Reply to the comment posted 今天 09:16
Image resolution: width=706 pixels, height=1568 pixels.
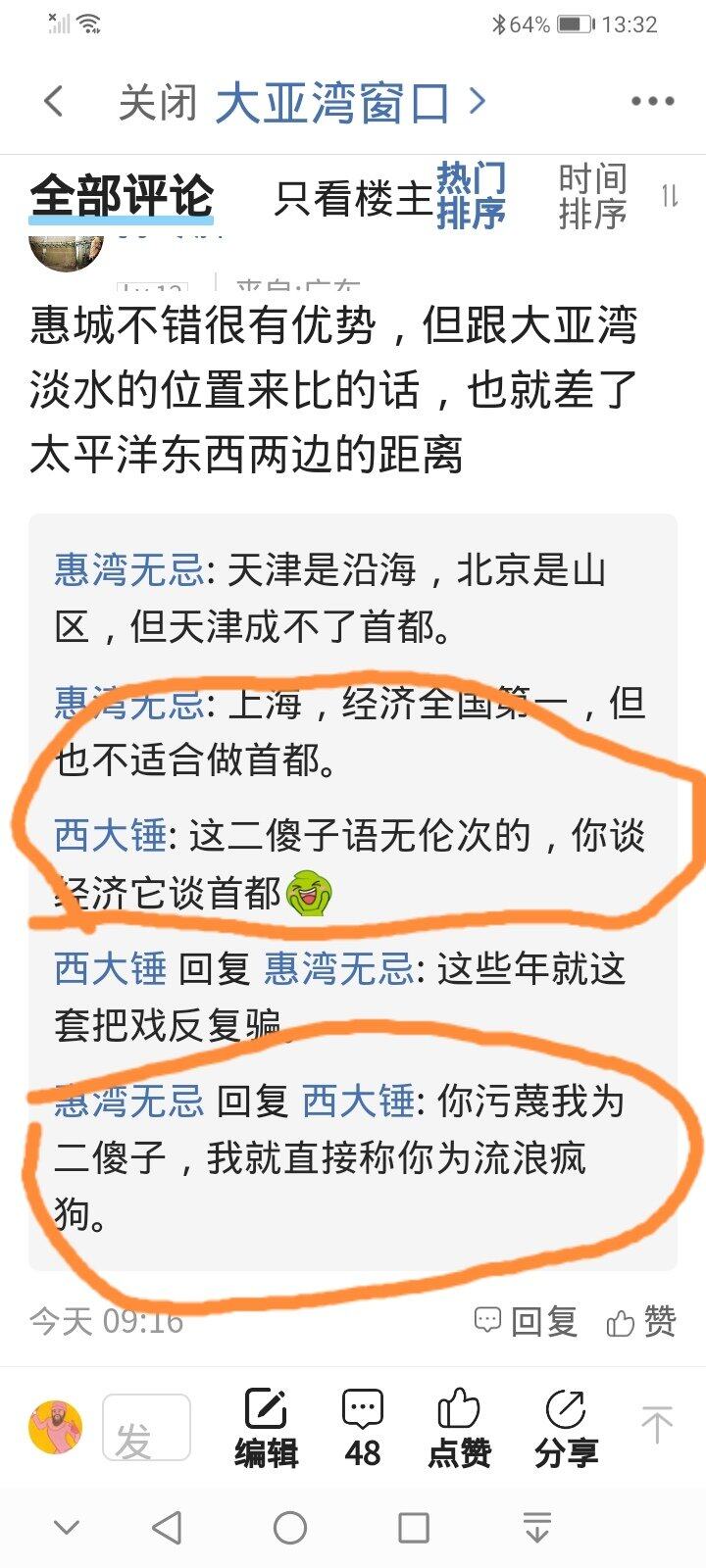[x=527, y=1321]
